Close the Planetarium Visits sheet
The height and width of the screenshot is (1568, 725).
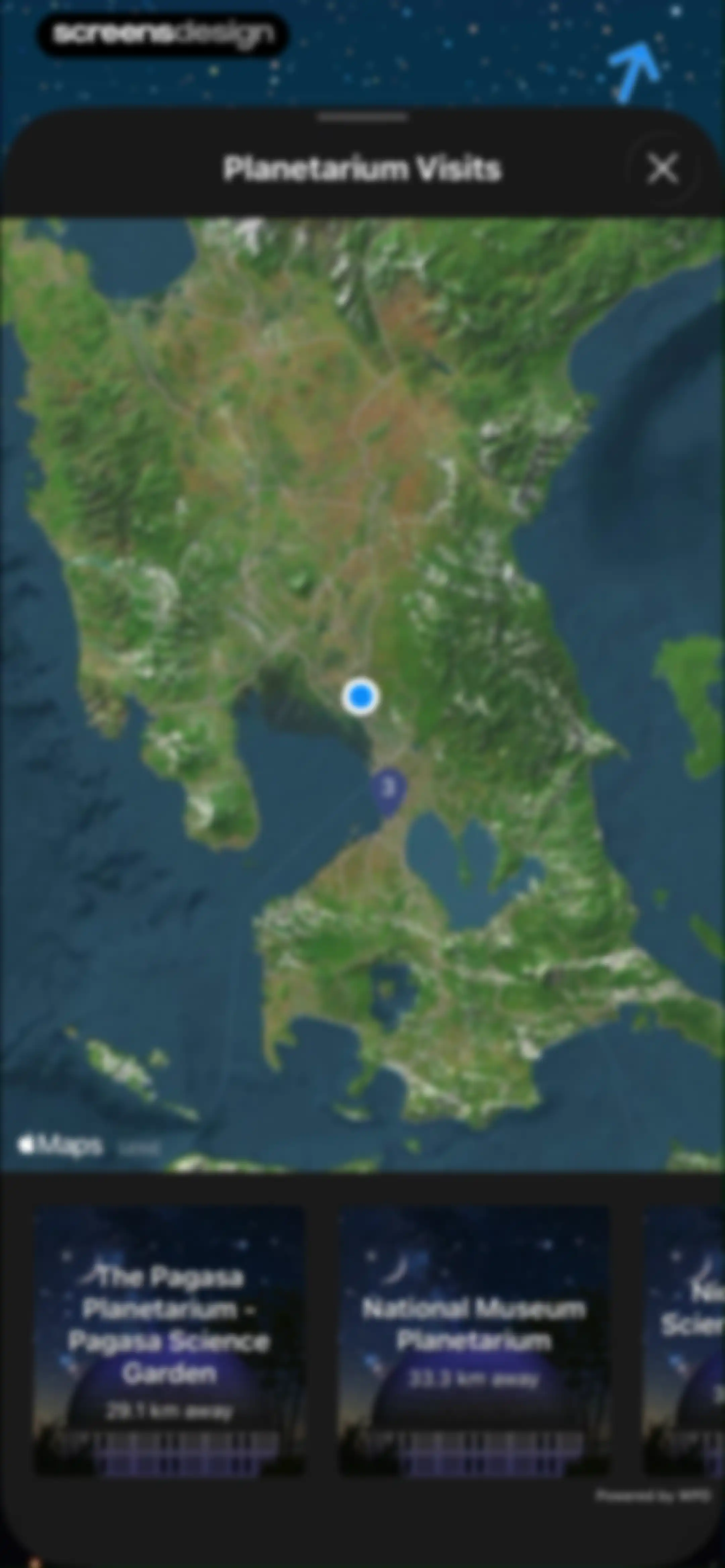663,169
